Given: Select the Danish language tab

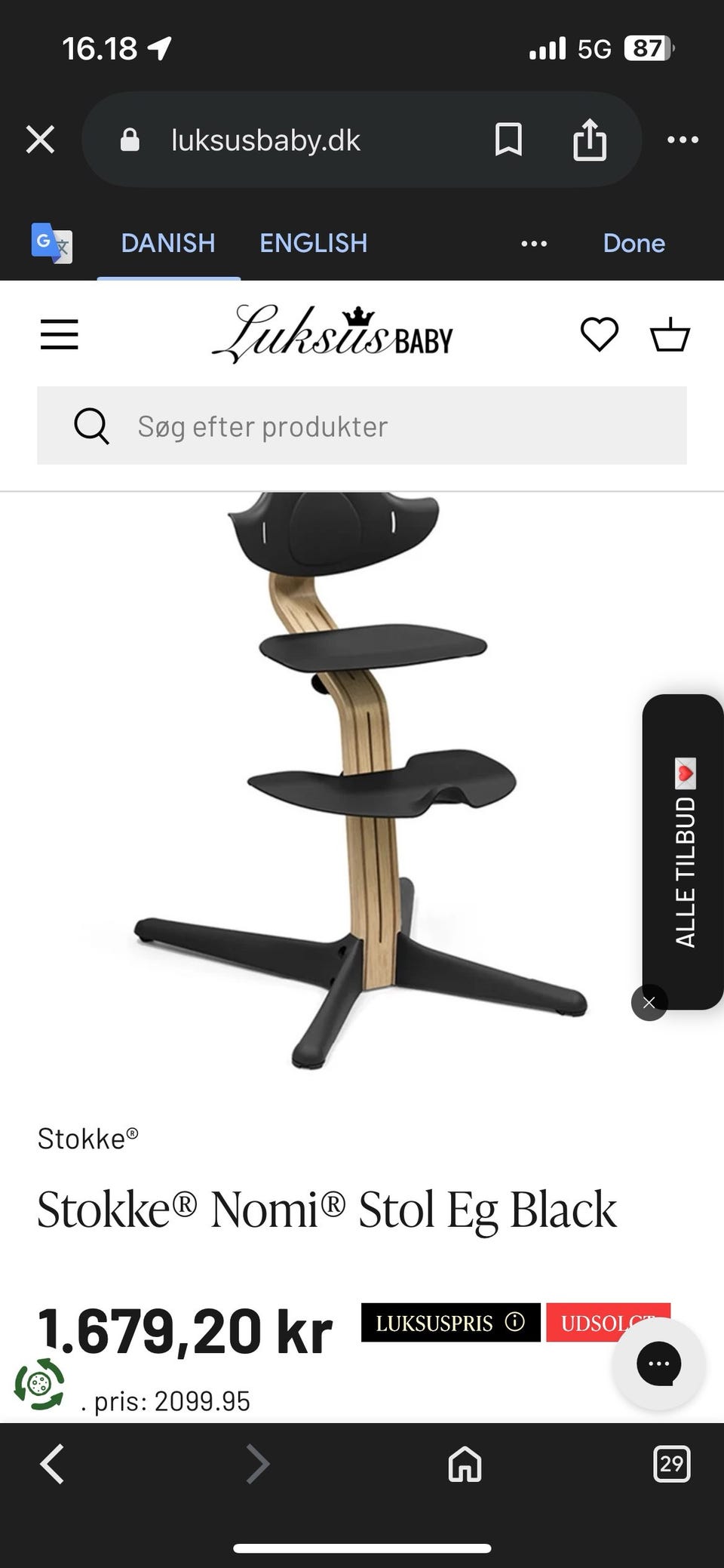Looking at the screenshot, I should [168, 243].
